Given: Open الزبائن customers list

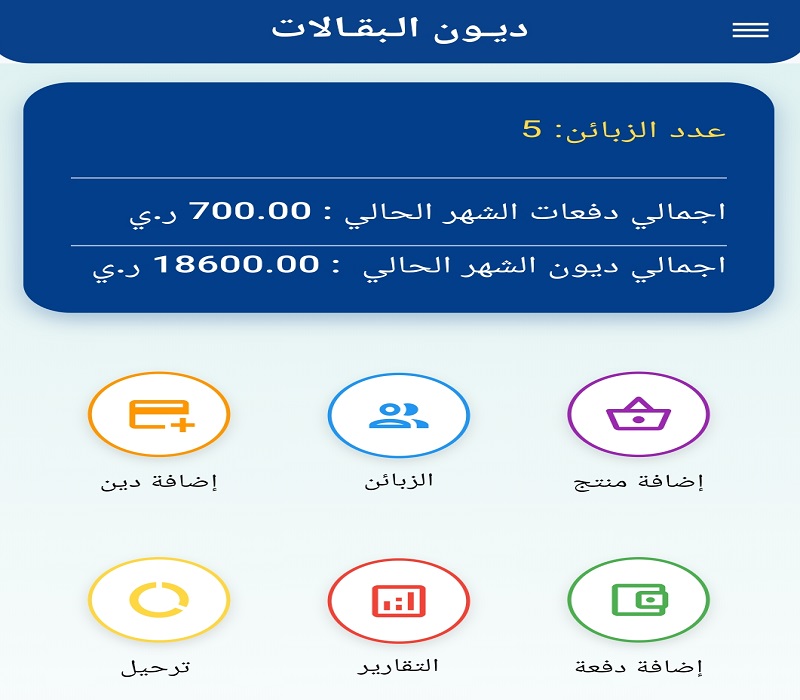Looking at the screenshot, I should (x=399, y=415).
